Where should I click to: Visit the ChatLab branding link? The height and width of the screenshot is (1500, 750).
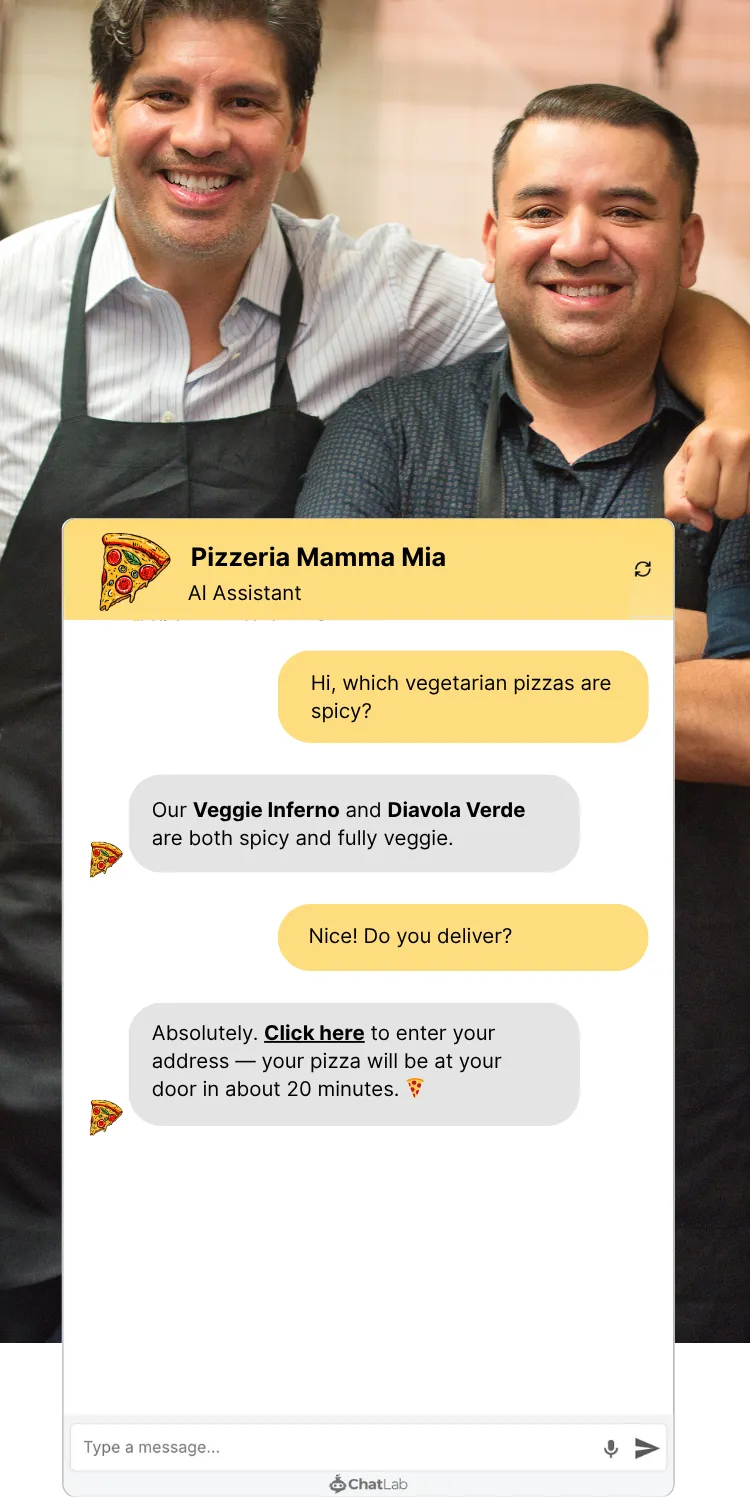[369, 1484]
